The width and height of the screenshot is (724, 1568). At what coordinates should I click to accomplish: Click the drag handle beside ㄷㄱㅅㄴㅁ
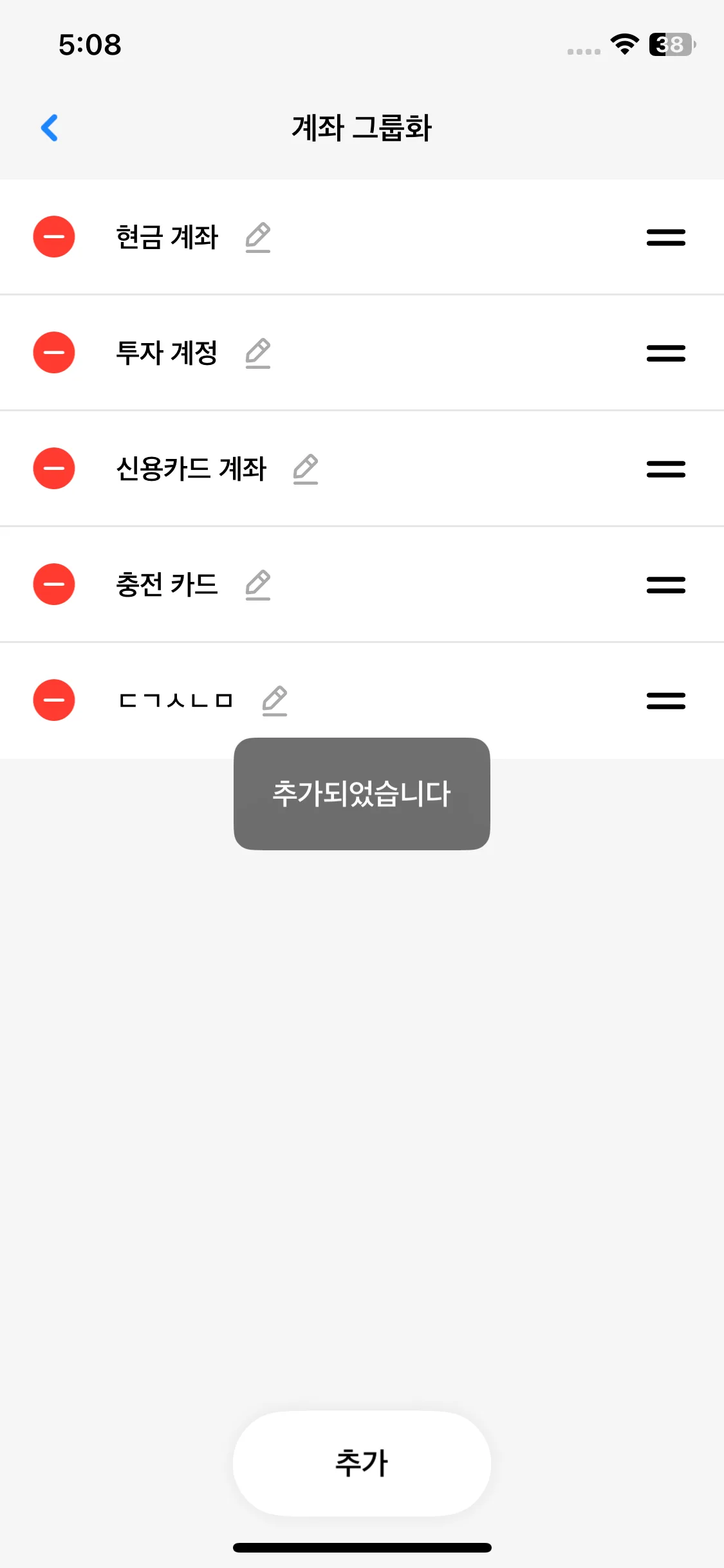point(665,700)
